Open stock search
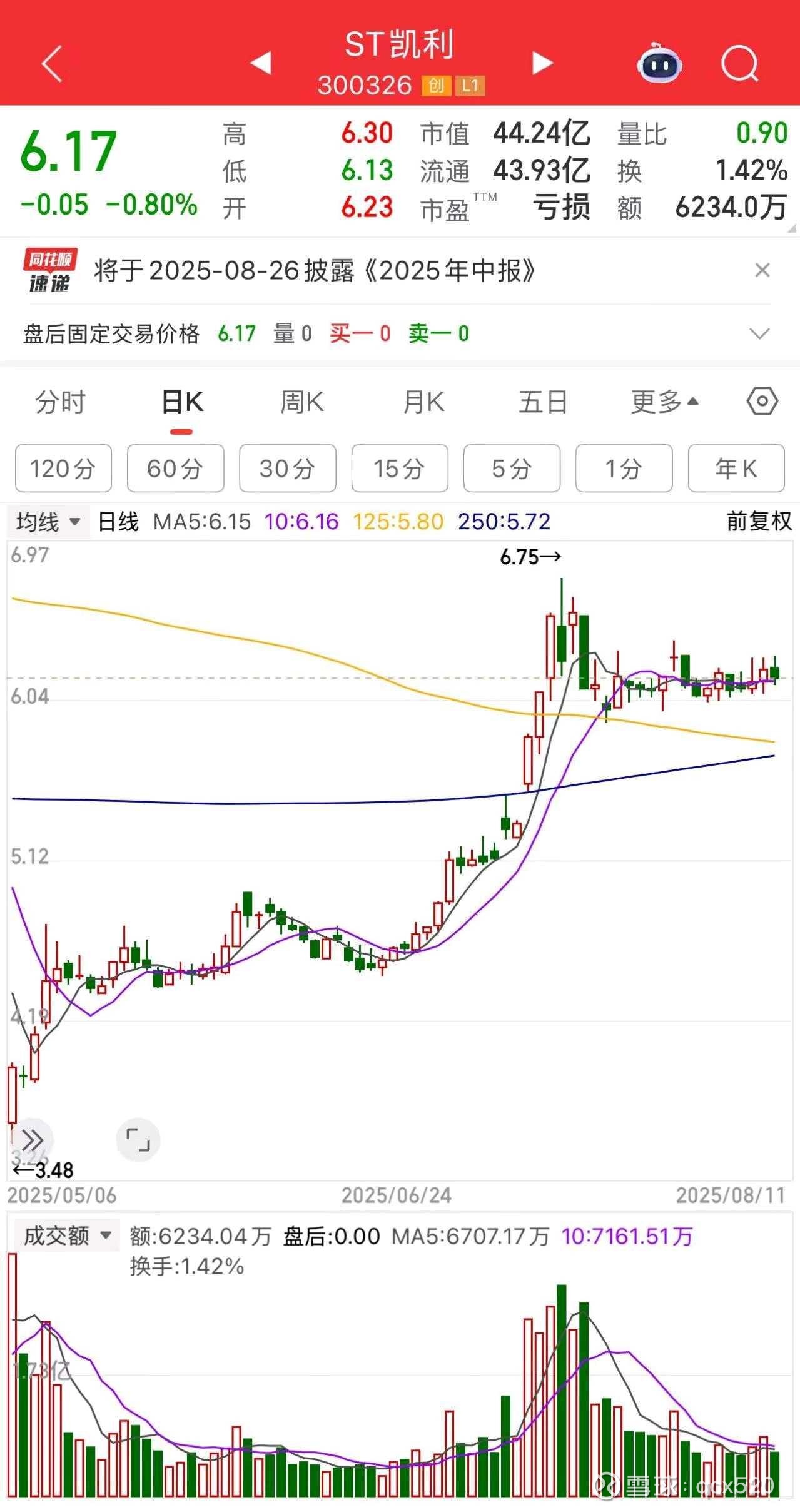 740,63
